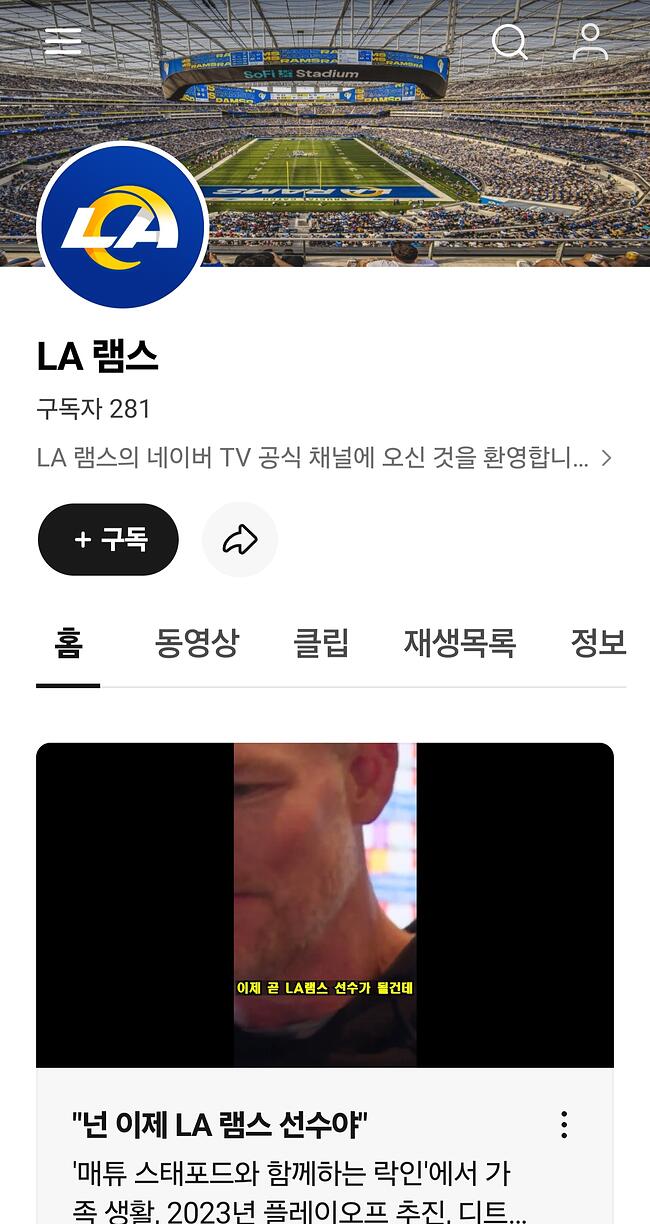Switch to the 동영상 tab
Screen dimensions: 650x1224
(x=197, y=643)
